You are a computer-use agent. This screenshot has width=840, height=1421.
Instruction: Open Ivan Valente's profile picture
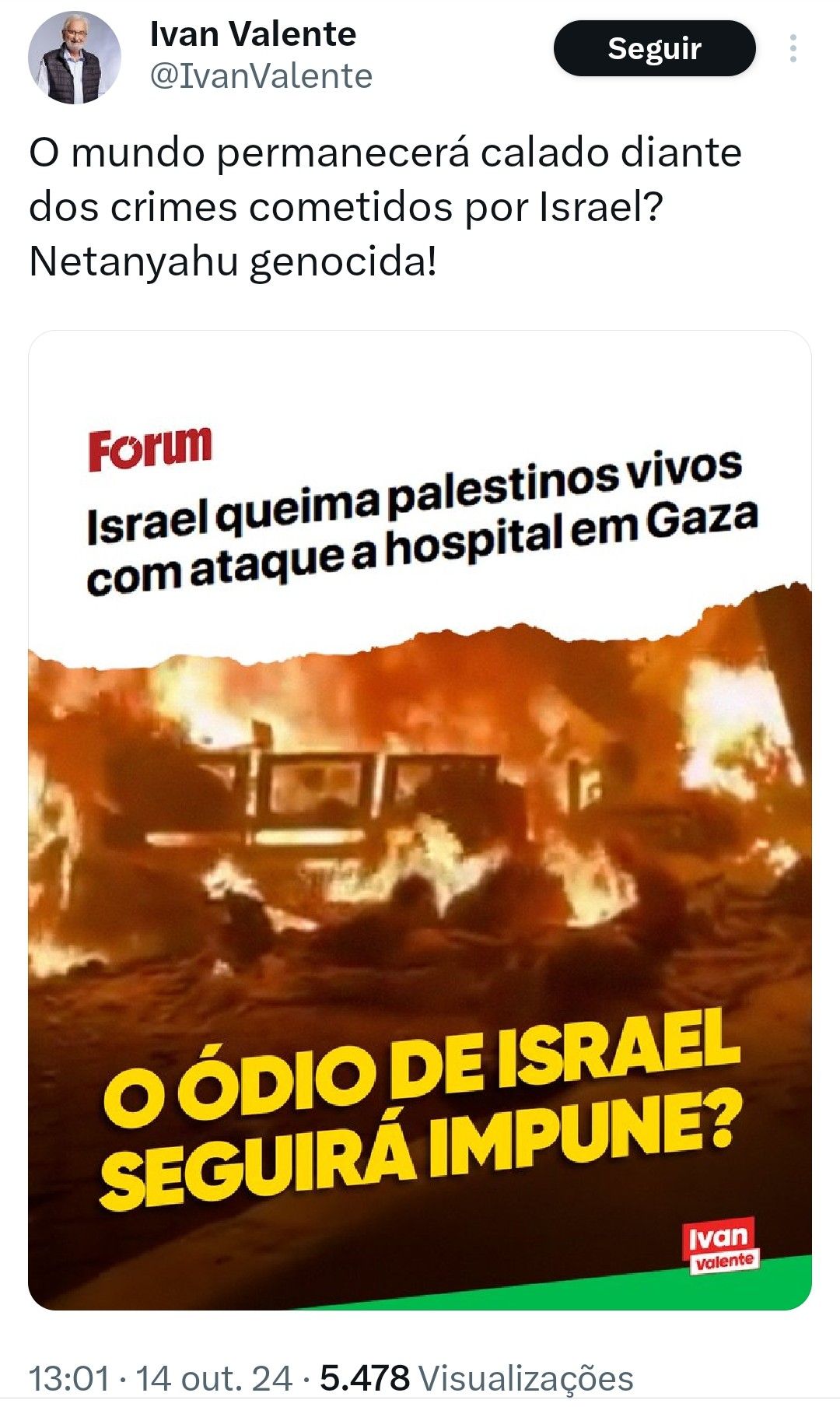pos(75,58)
